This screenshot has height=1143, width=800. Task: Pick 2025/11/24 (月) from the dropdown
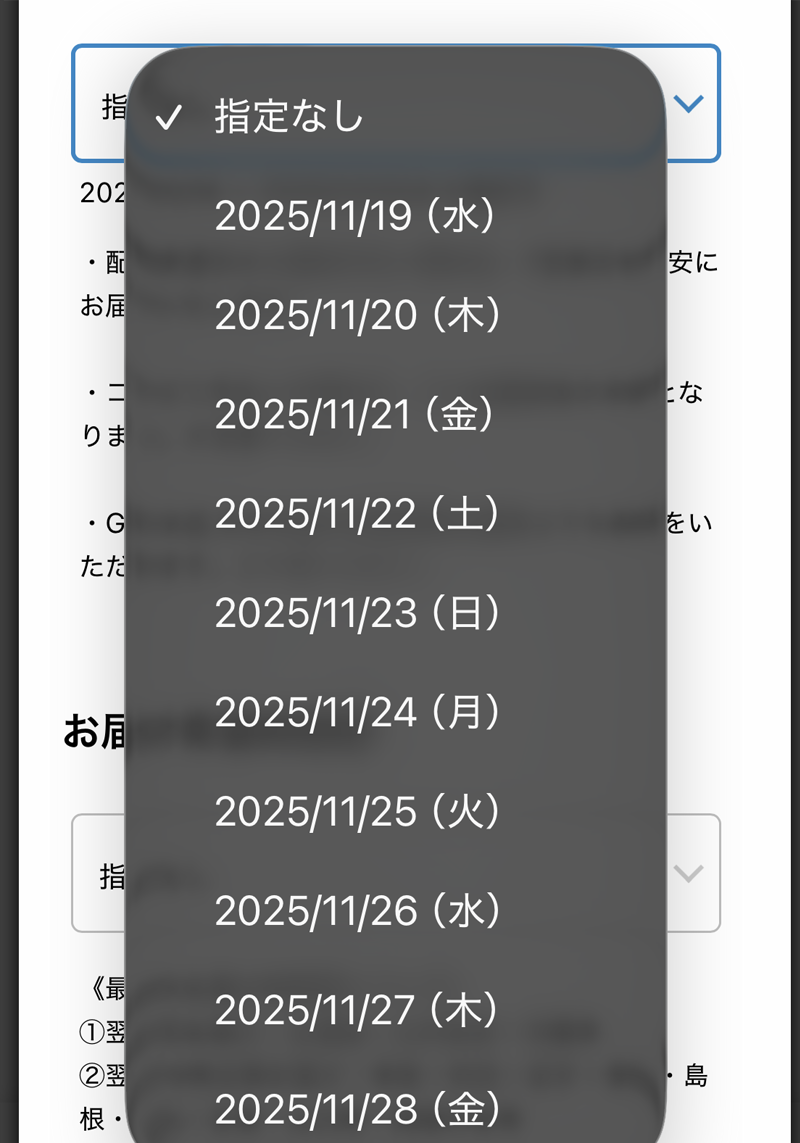[x=396, y=712]
